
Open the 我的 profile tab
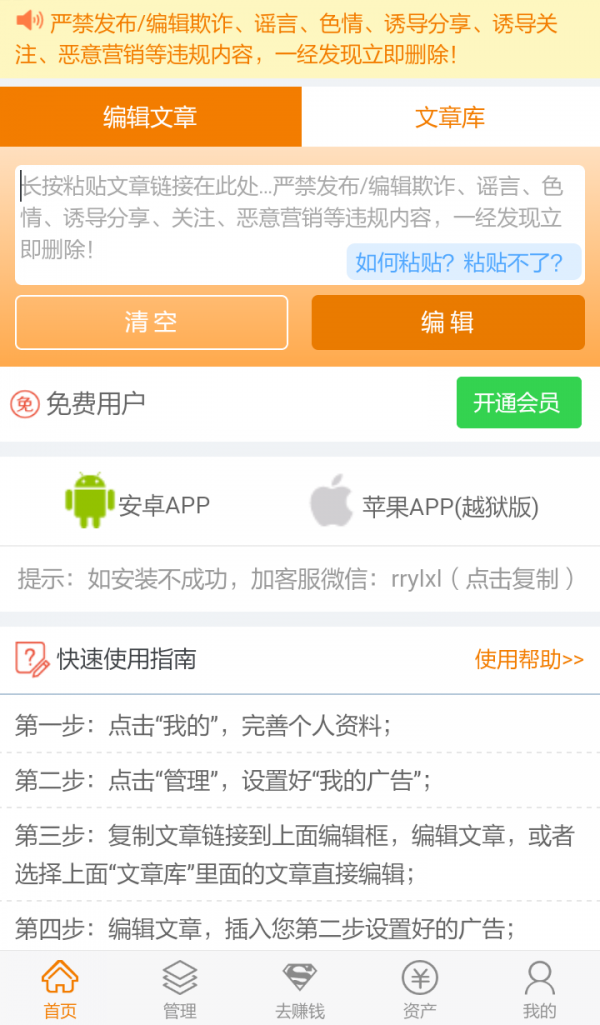click(540, 990)
